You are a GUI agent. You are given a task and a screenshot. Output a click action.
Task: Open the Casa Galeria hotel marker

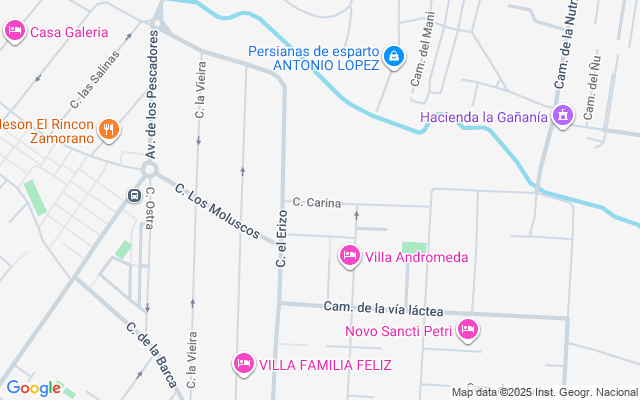14,32
